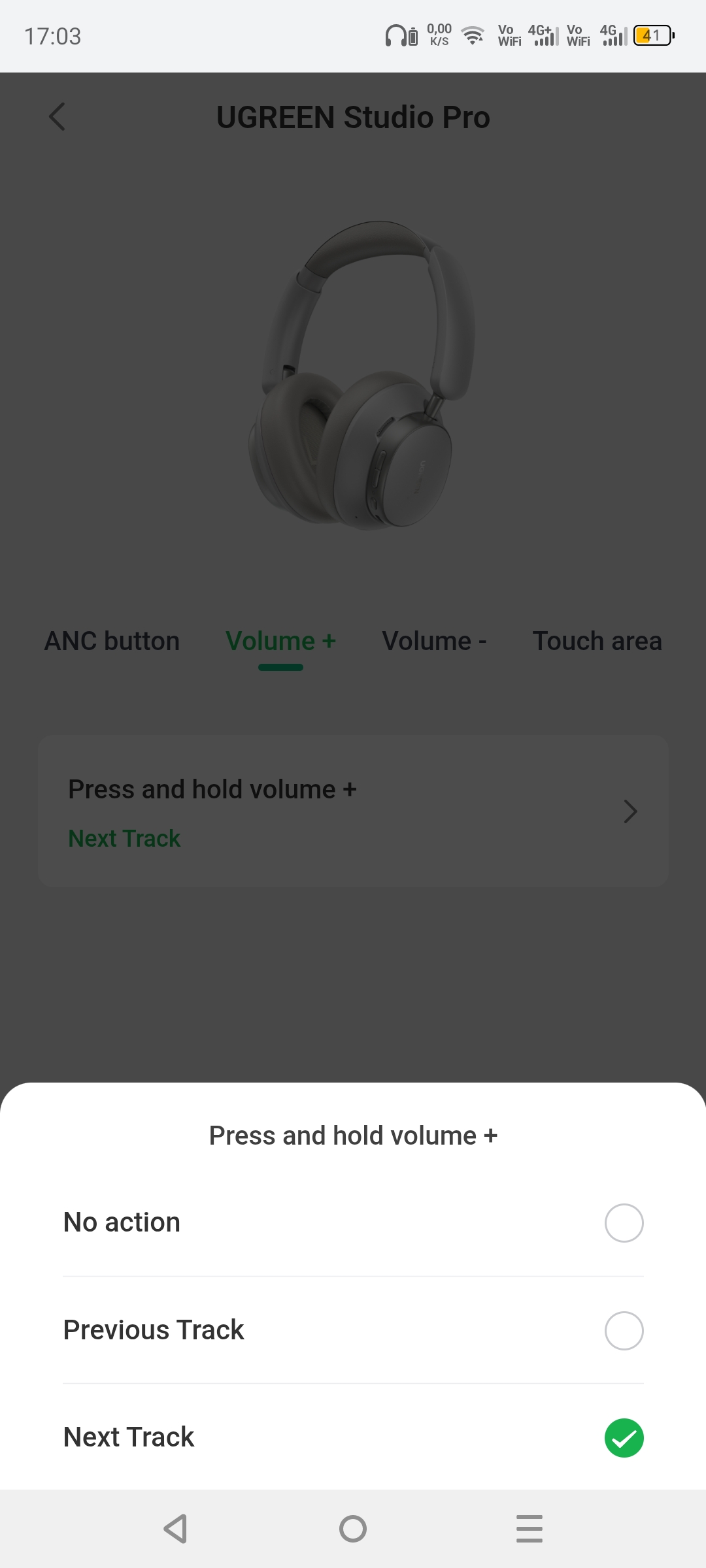The image size is (706, 1568).
Task: Tap the system home button
Action: coord(353,1529)
